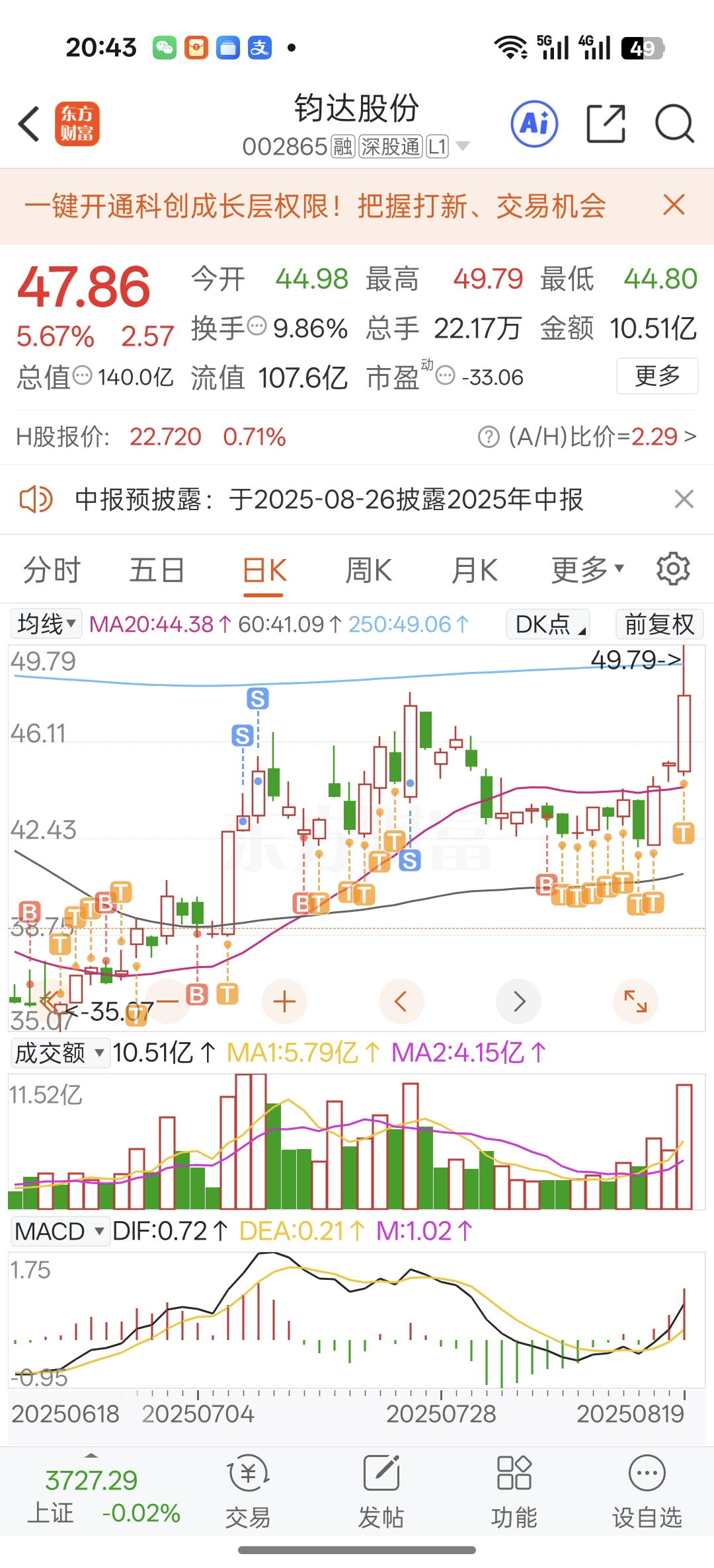Expand chart to fullscreen

(635, 1002)
